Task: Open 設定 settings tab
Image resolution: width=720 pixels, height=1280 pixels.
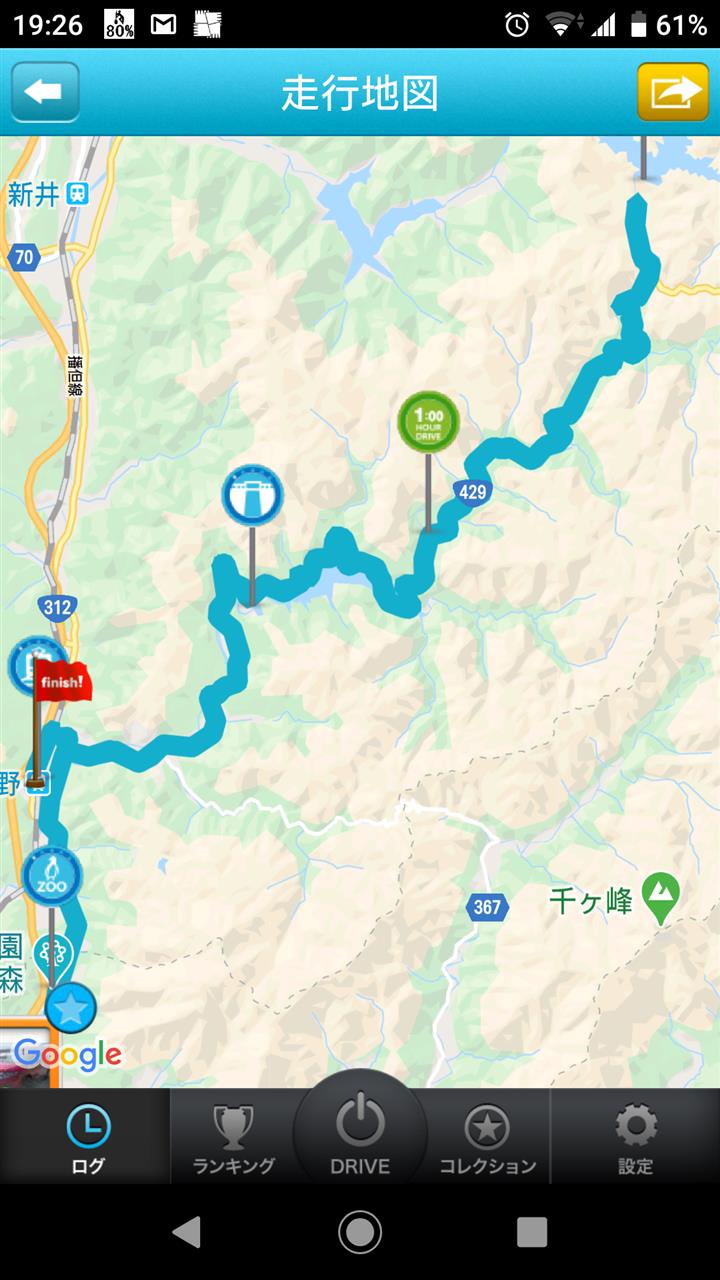Action: (635, 1138)
